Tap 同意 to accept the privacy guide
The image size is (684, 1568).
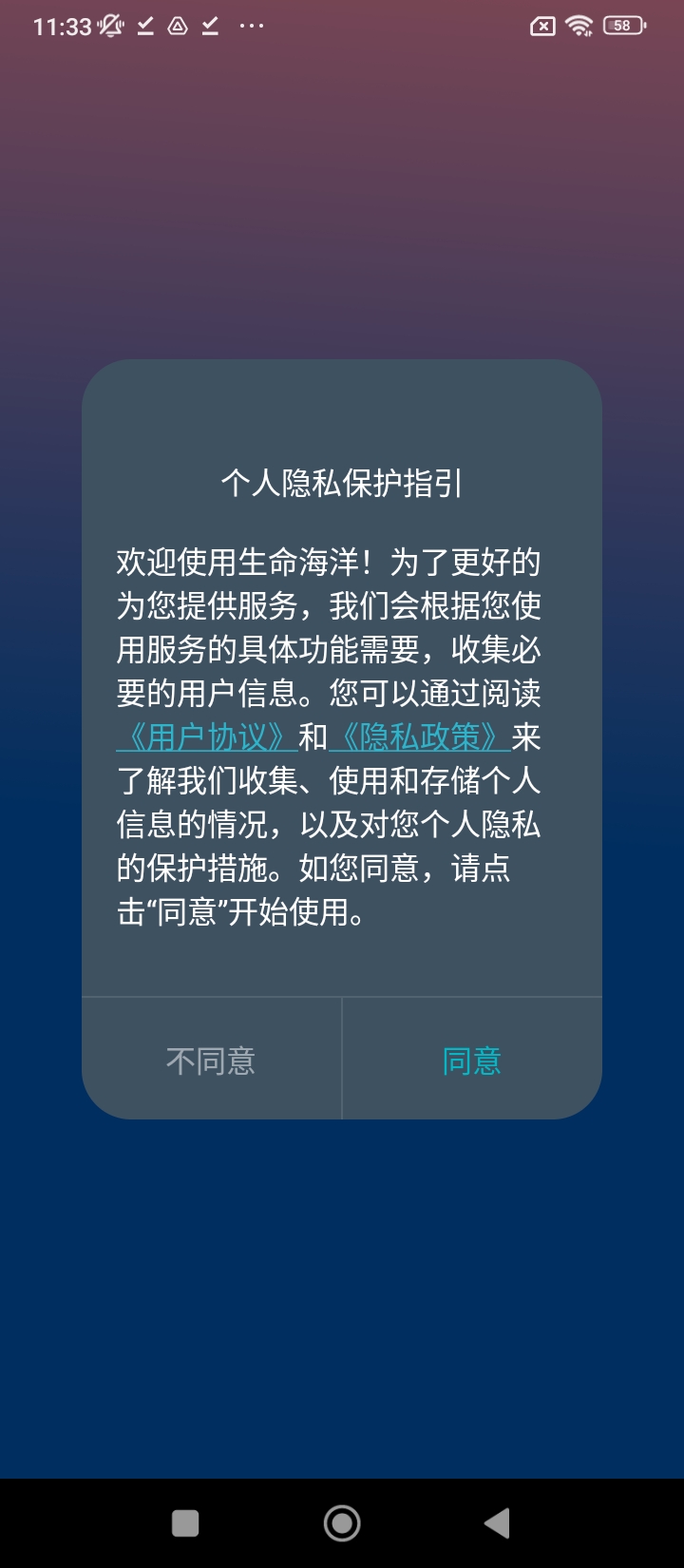(471, 1060)
